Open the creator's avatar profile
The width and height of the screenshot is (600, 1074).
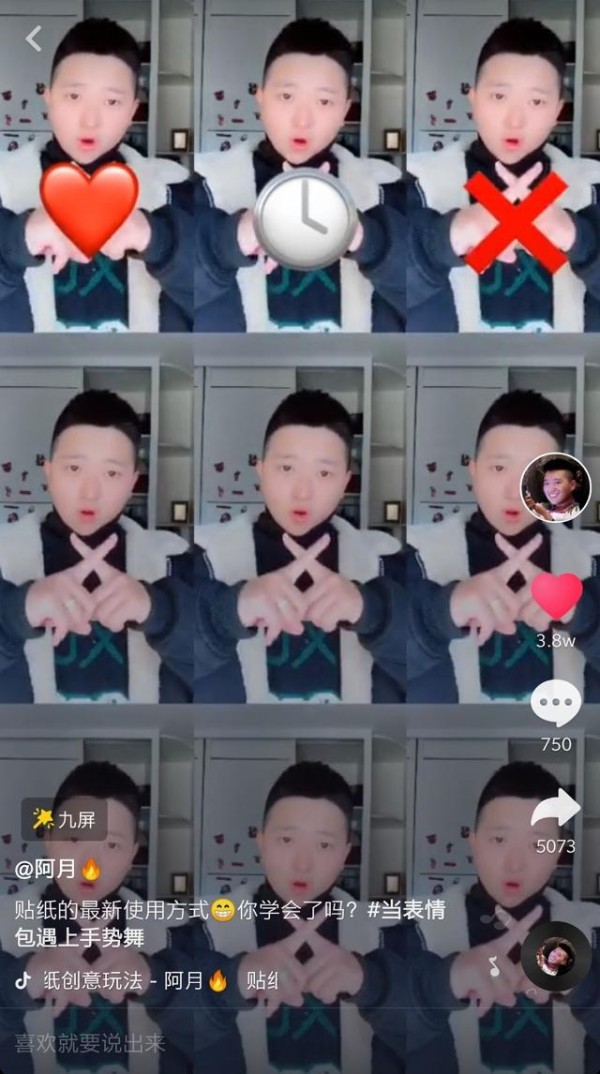point(555,487)
